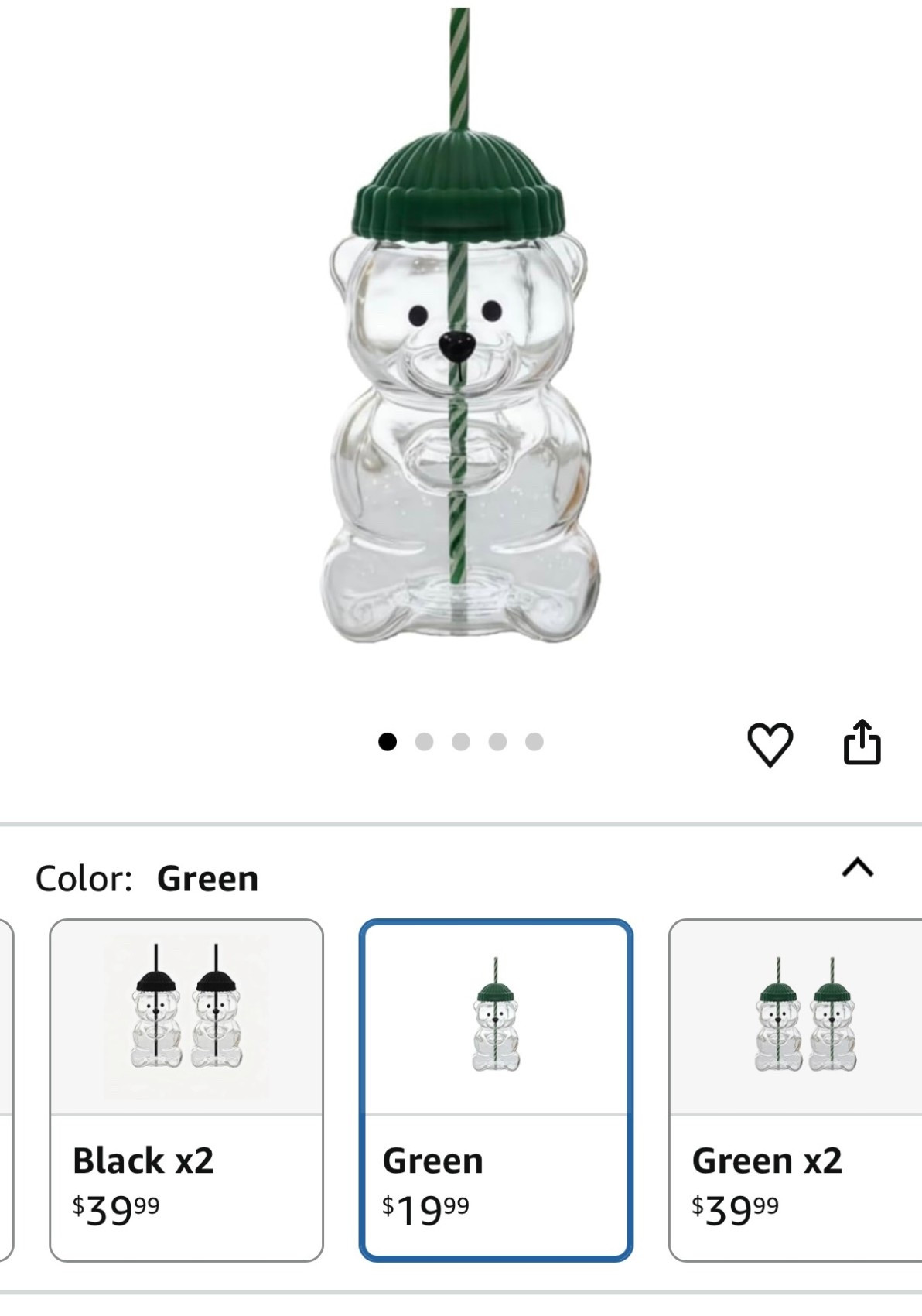
Task: Select the middle carousel indicator dot
Action: click(460, 740)
